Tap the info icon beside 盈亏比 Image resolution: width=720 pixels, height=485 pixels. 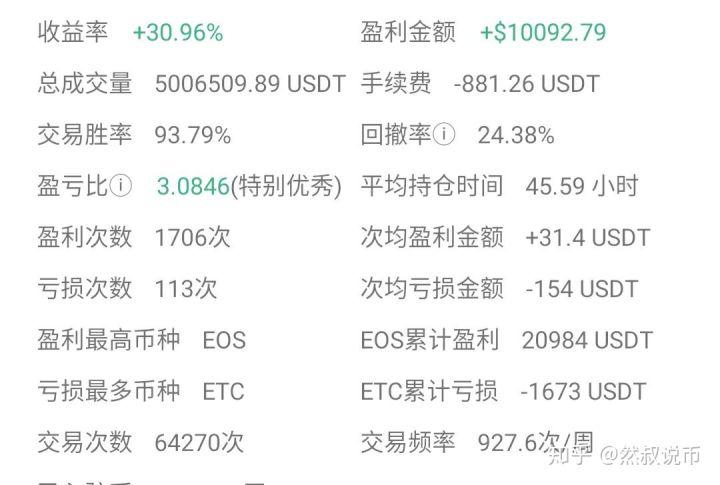tap(121, 186)
